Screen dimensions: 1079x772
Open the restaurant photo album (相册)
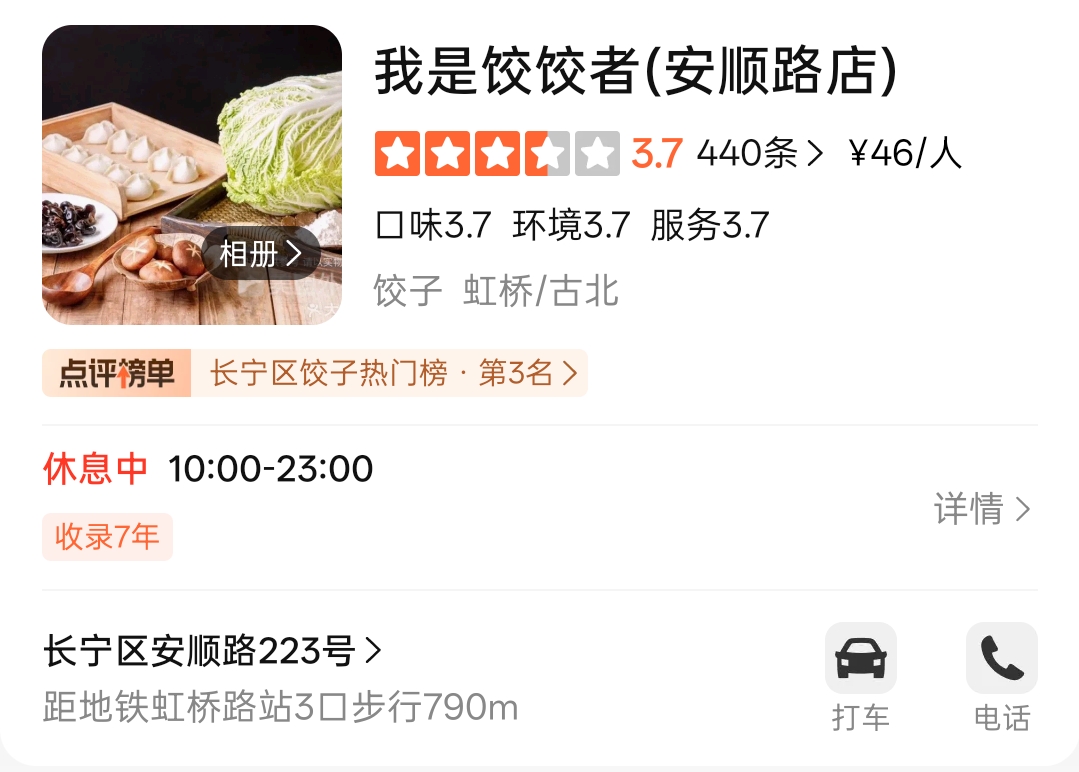[261, 254]
